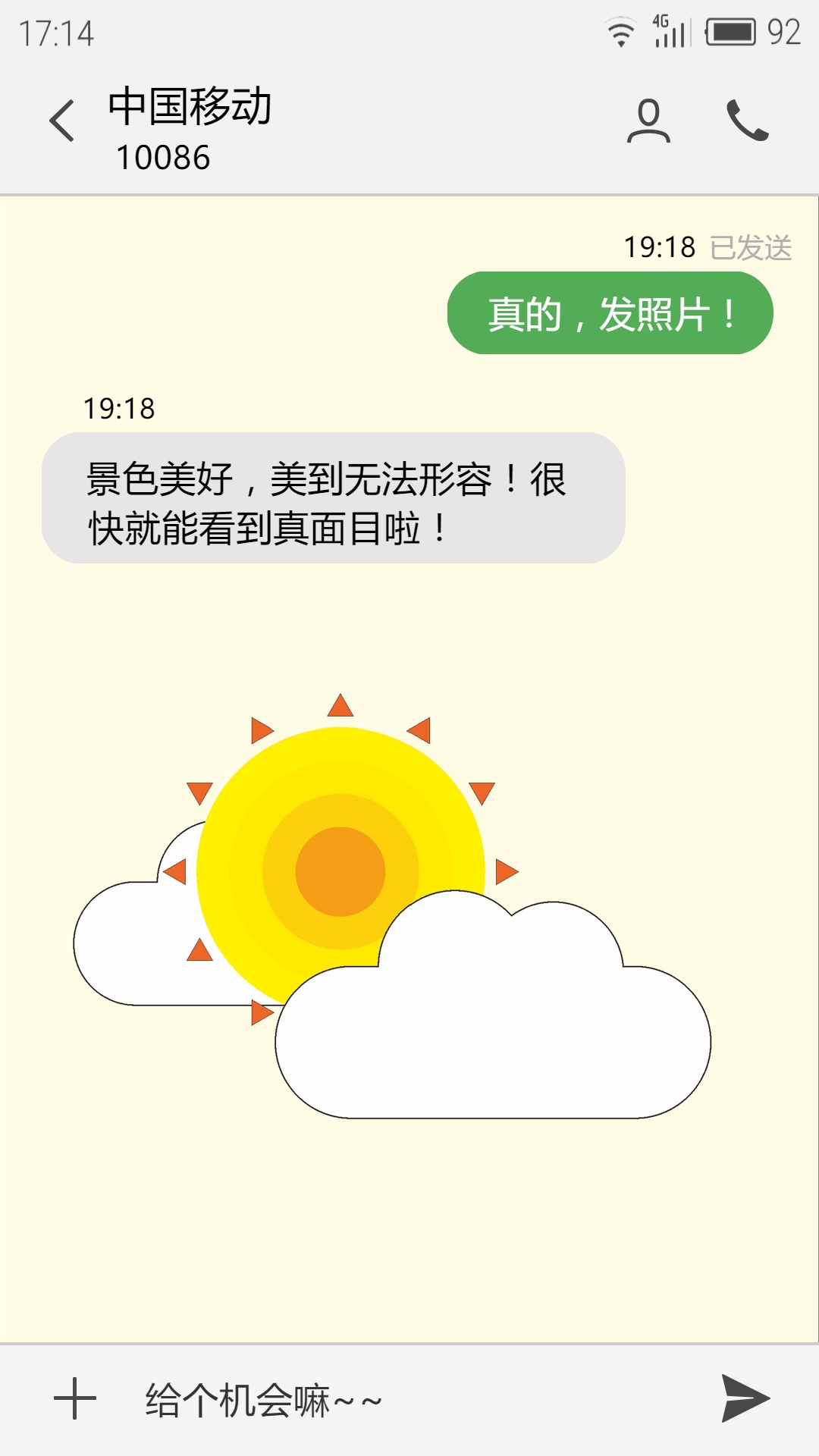This screenshot has width=819, height=1456.
Task: Select the green 真的，发照片！ message bubble
Action: coord(610,313)
